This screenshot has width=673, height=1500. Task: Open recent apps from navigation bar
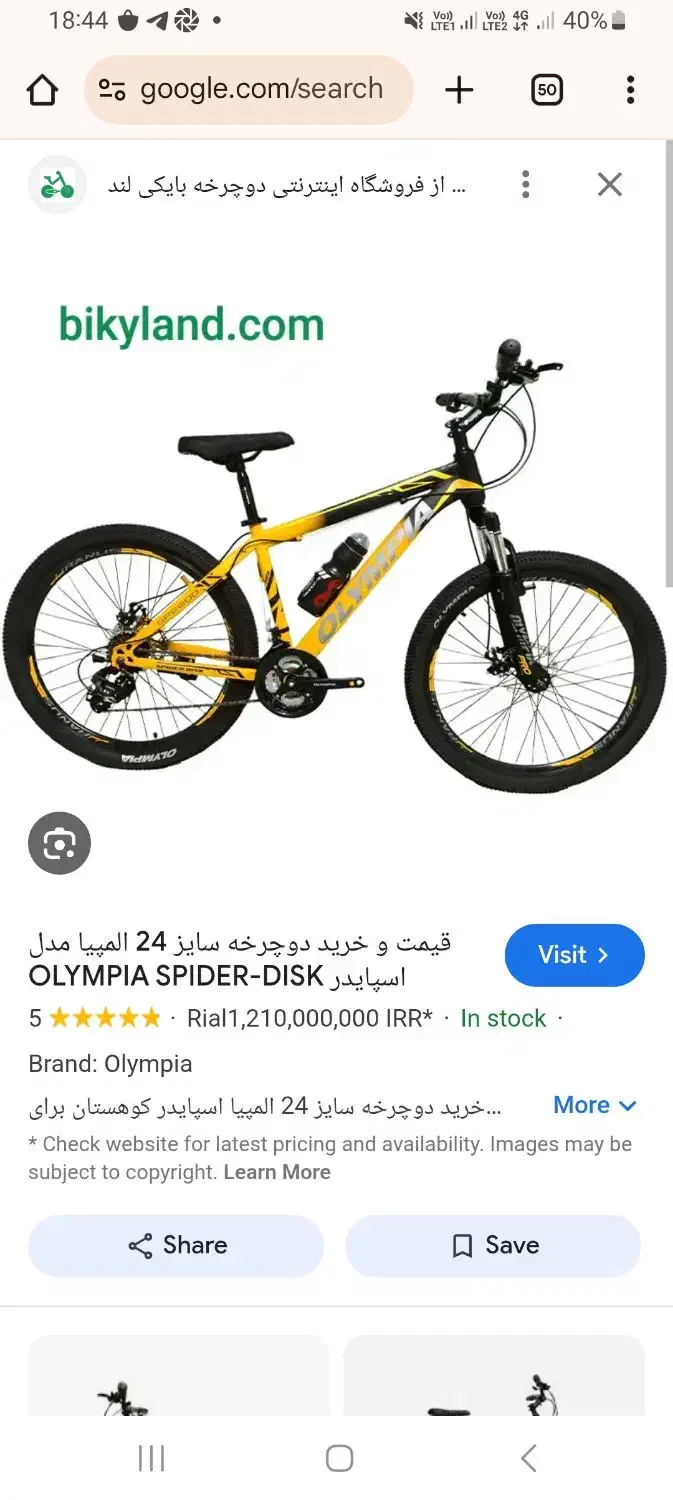click(151, 1458)
